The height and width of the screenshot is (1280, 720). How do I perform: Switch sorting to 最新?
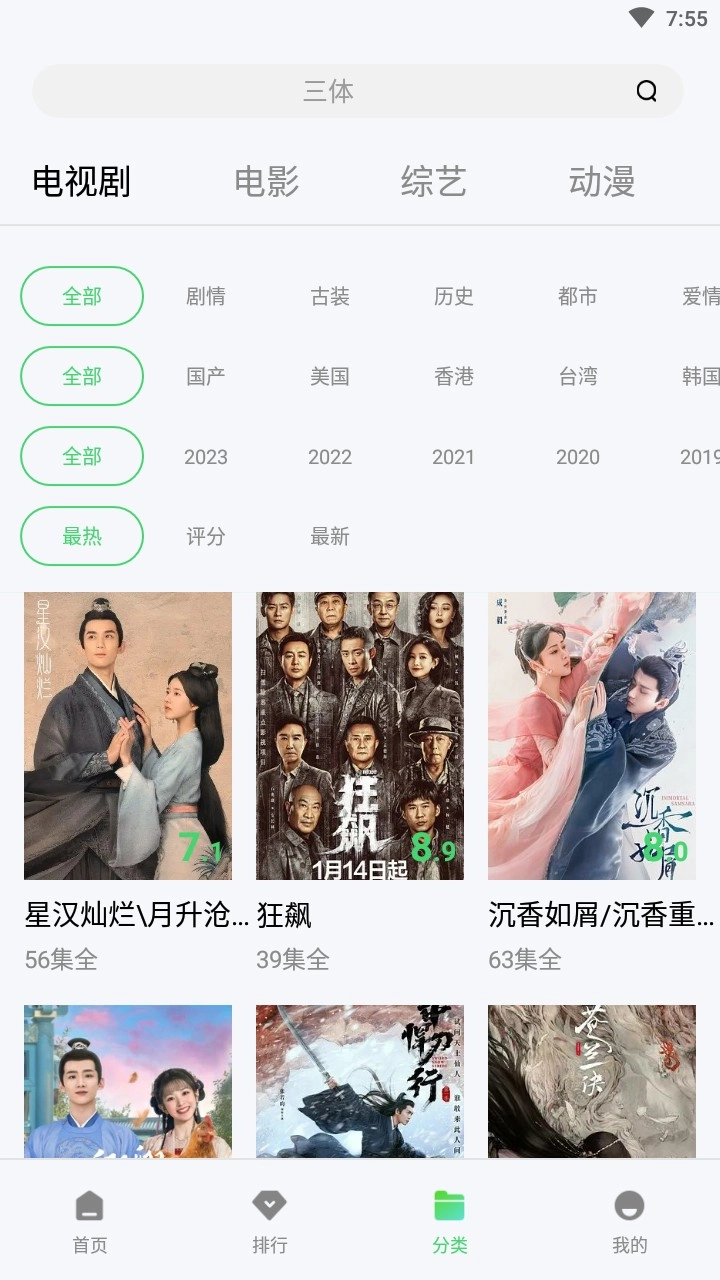point(330,536)
